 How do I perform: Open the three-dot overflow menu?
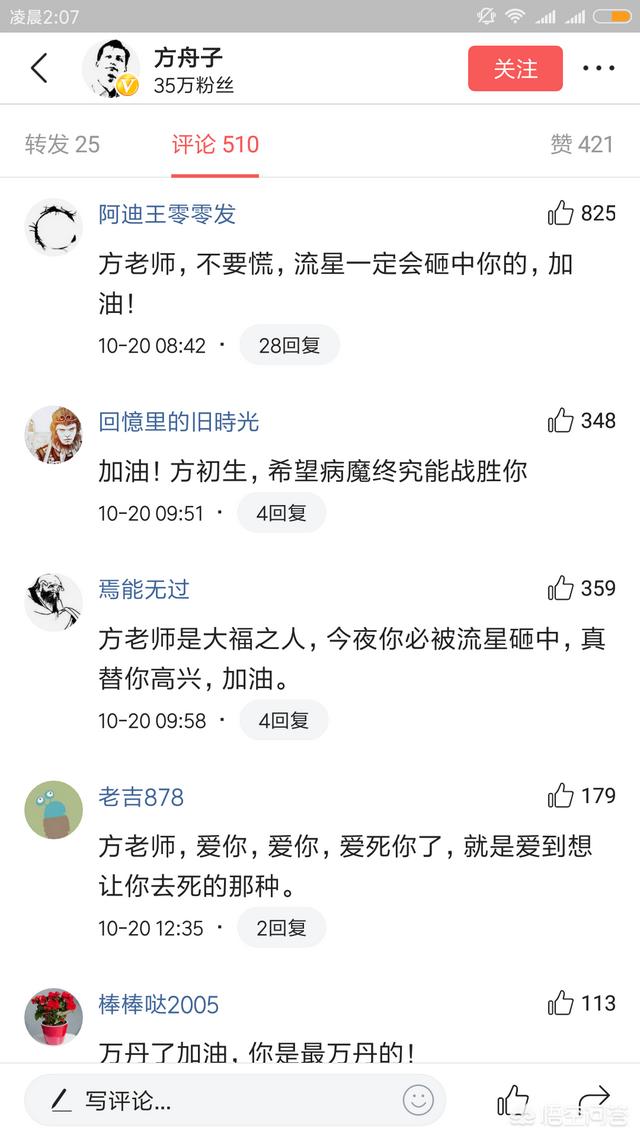(x=598, y=69)
